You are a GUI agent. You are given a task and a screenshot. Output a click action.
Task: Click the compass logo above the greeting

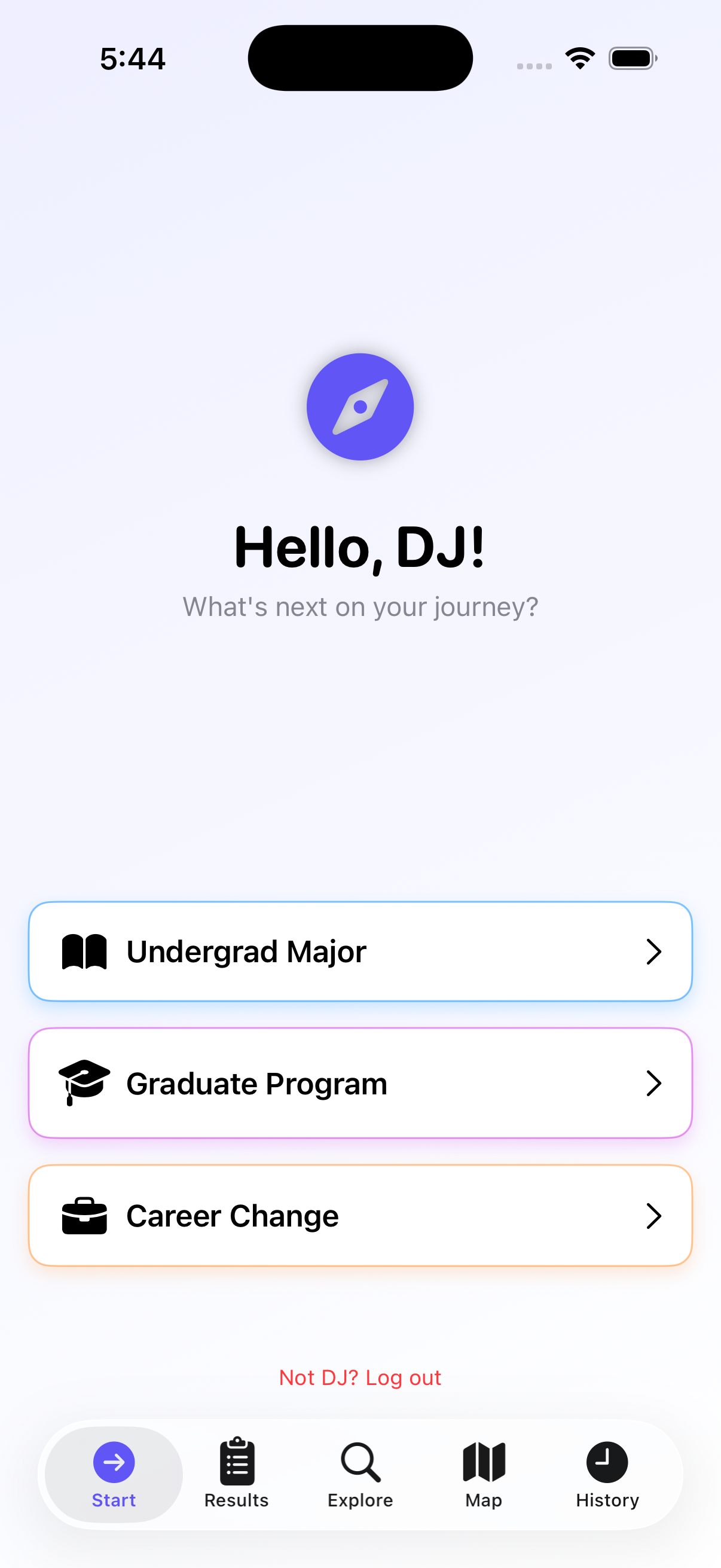click(360, 407)
